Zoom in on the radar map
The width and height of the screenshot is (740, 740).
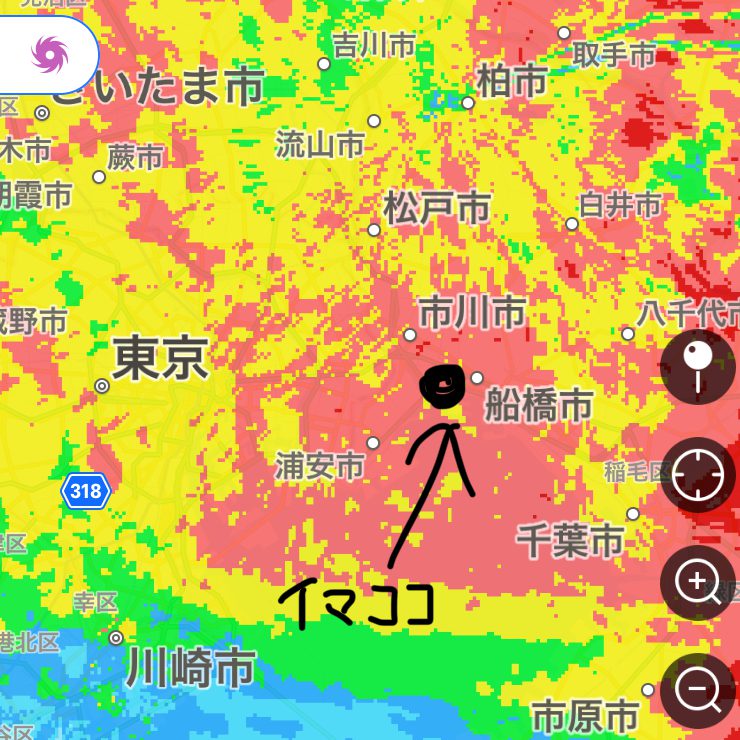[697, 583]
